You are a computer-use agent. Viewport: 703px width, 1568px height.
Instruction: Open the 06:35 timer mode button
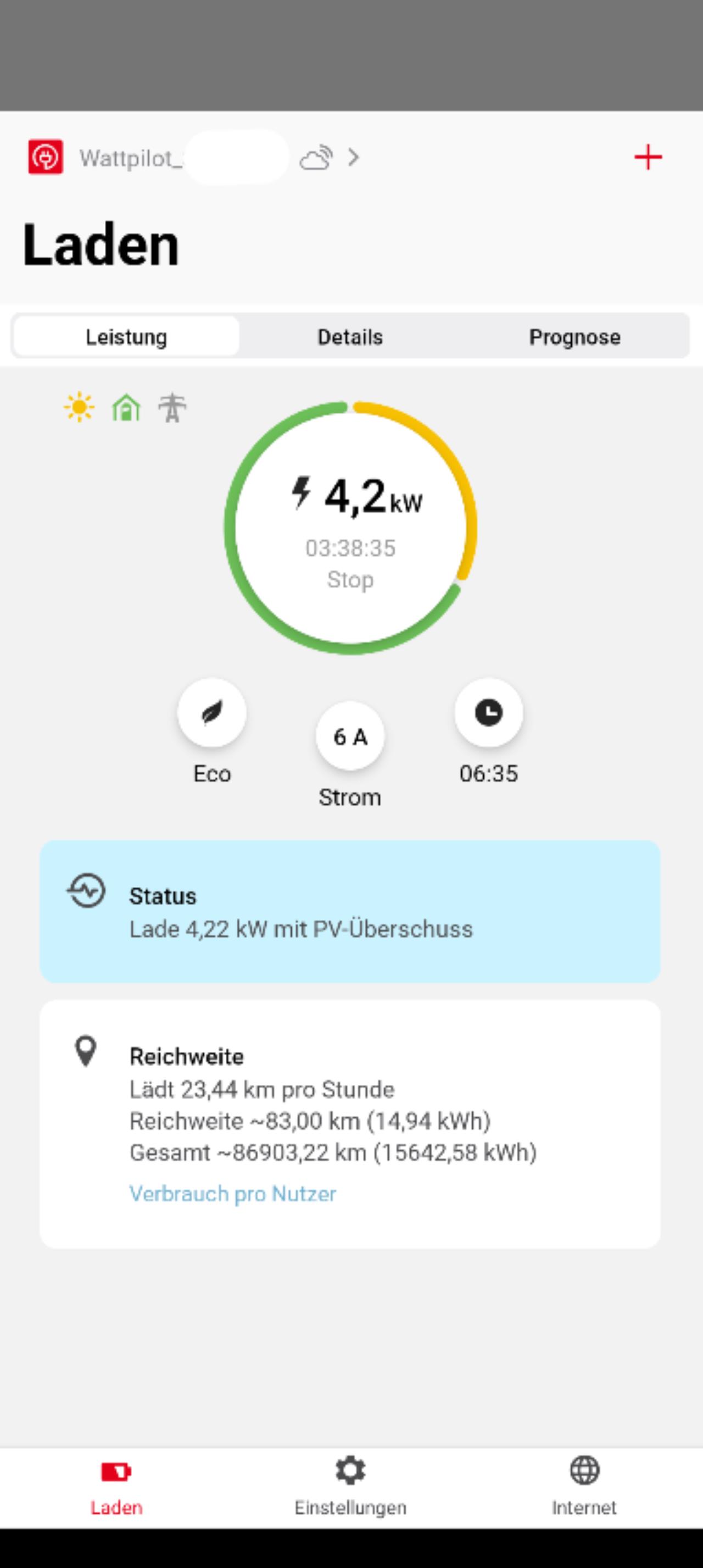point(488,712)
